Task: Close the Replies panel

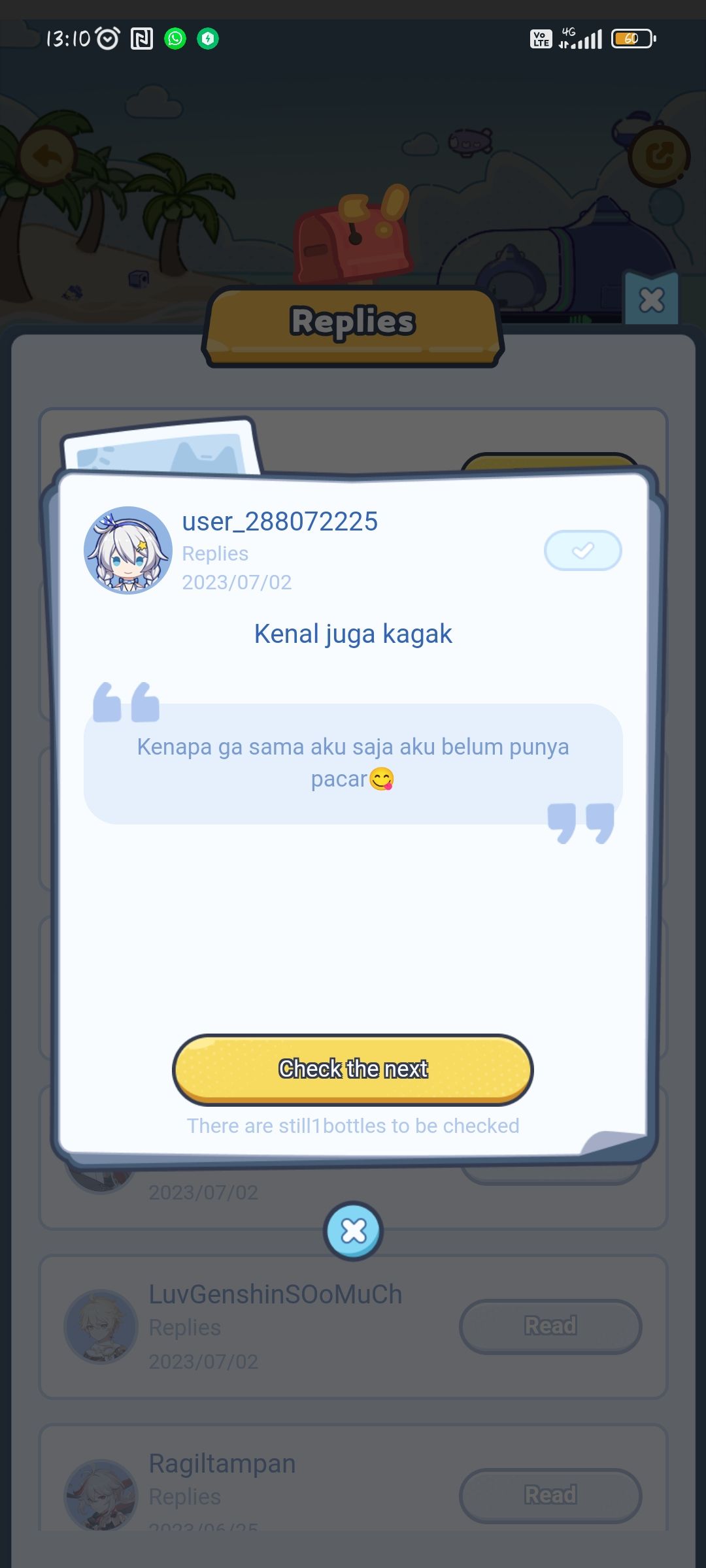Action: coord(651,300)
